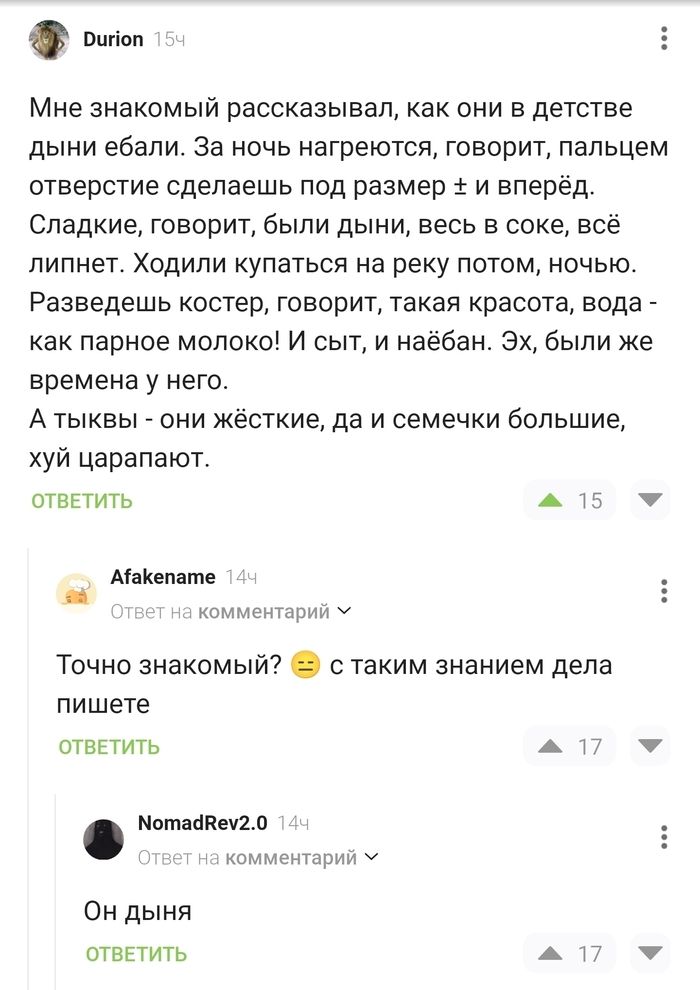
Task: Reply to Durion's comment
Action: [x=82, y=501]
